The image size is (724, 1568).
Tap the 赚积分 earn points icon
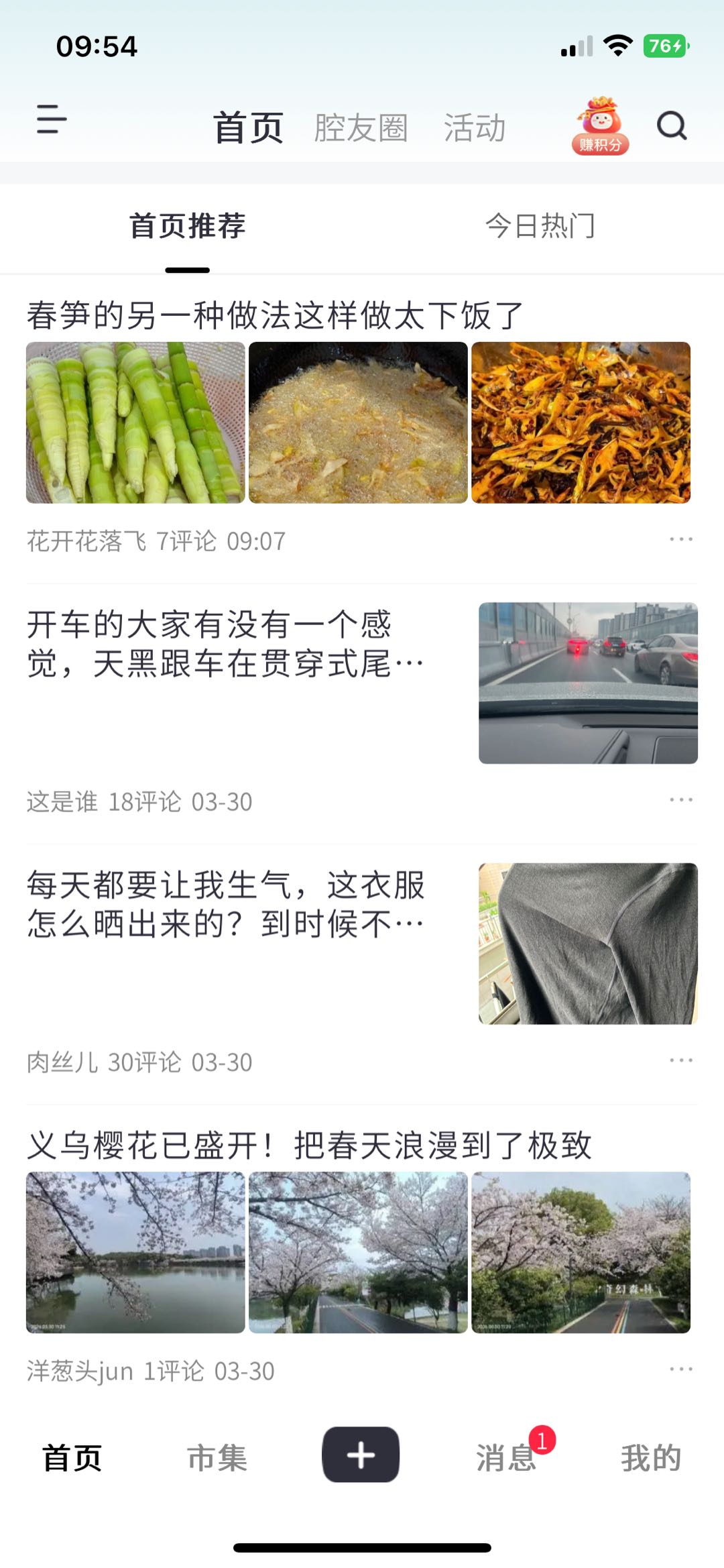tap(600, 126)
